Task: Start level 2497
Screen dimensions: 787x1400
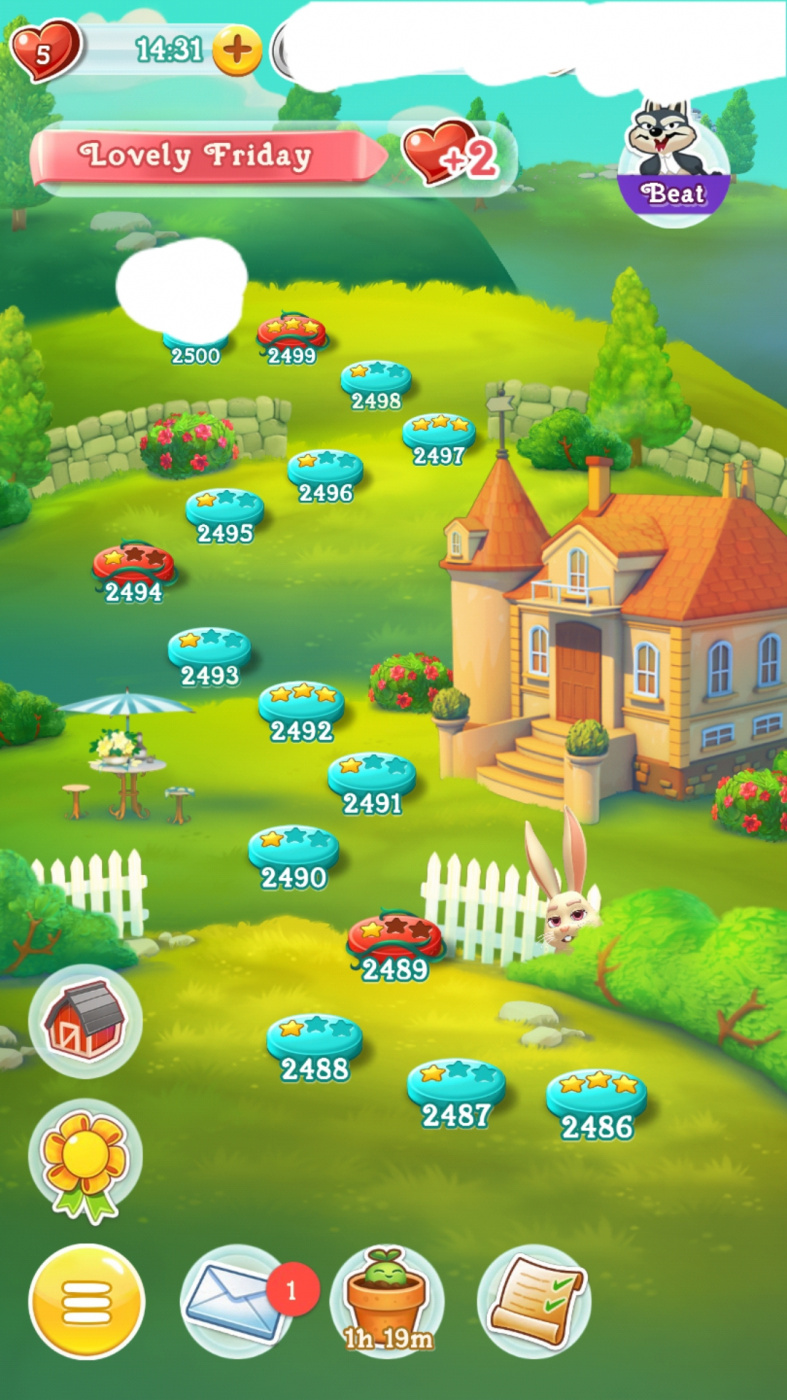Action: (439, 432)
